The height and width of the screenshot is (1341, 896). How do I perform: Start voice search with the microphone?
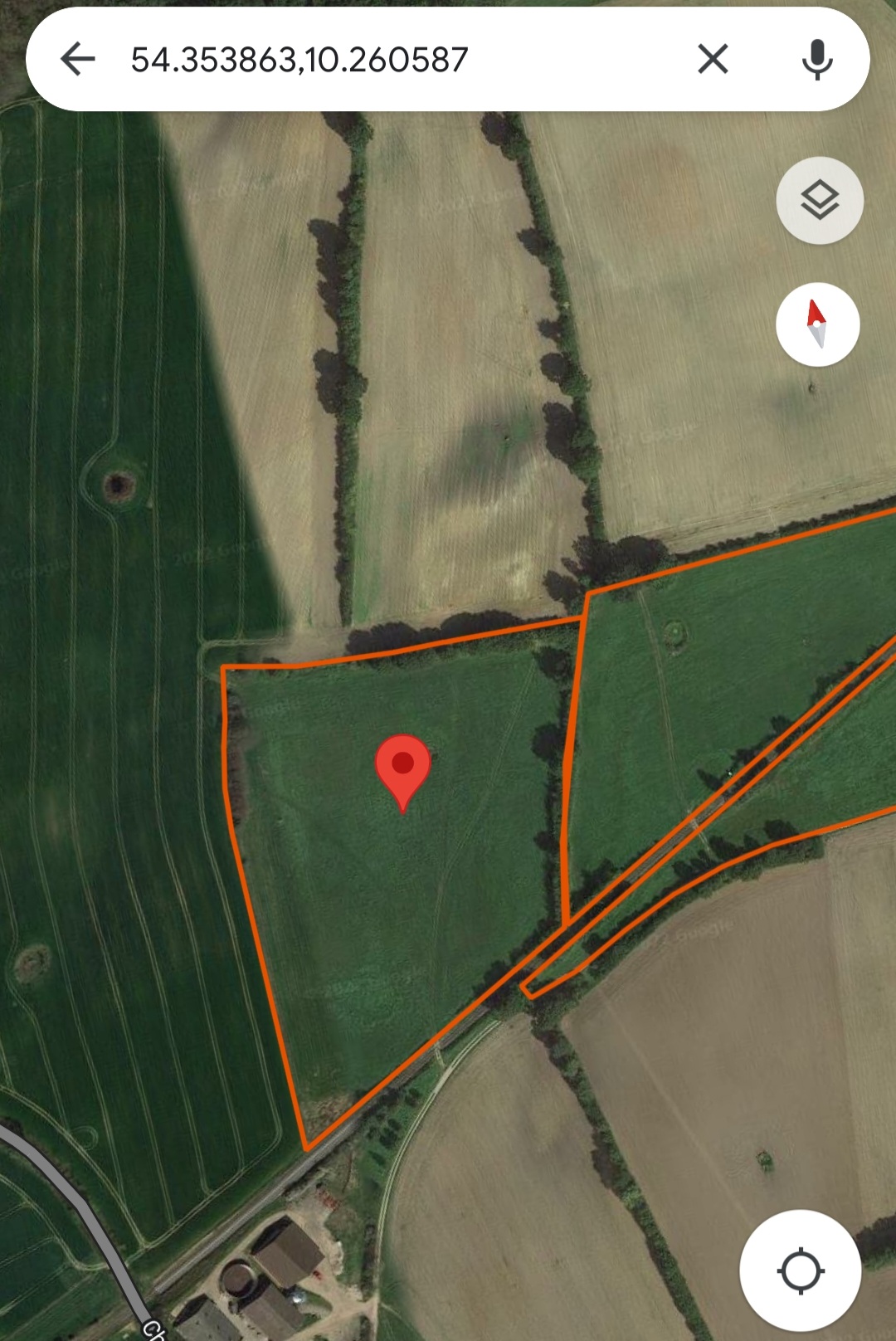817,60
